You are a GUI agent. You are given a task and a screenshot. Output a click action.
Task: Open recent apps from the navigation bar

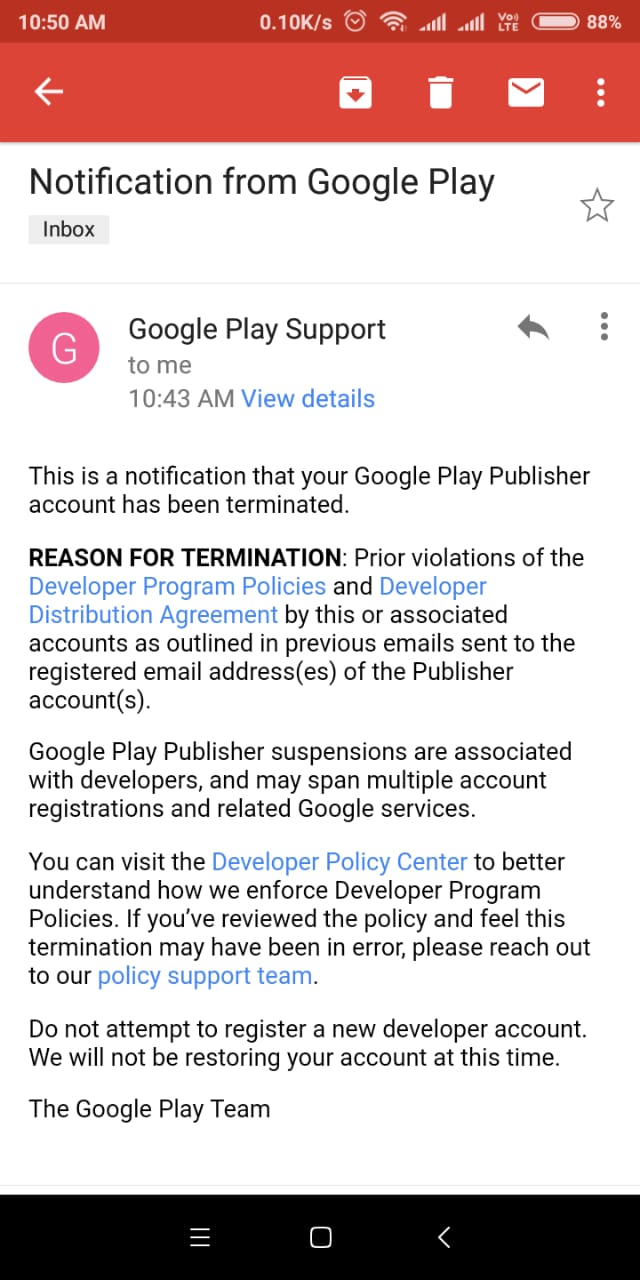(x=200, y=1238)
